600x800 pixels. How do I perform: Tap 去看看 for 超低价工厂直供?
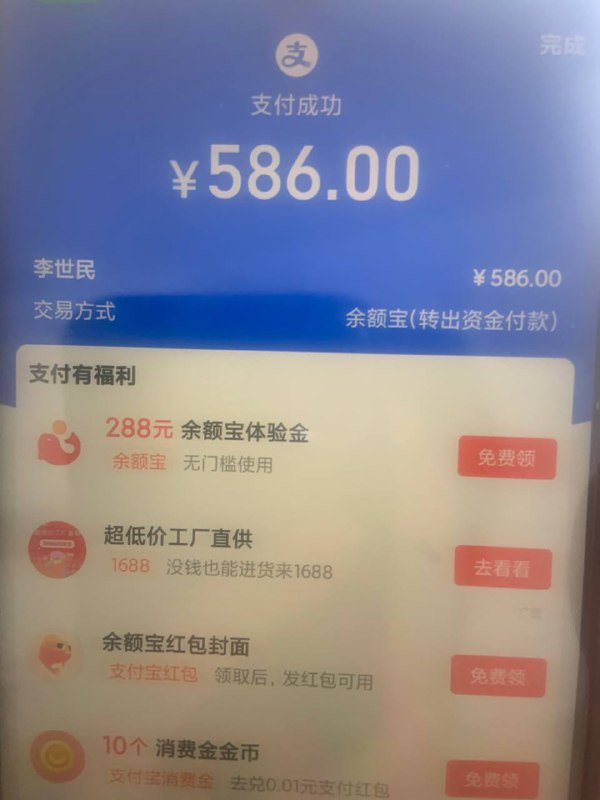pyautogui.click(x=502, y=568)
